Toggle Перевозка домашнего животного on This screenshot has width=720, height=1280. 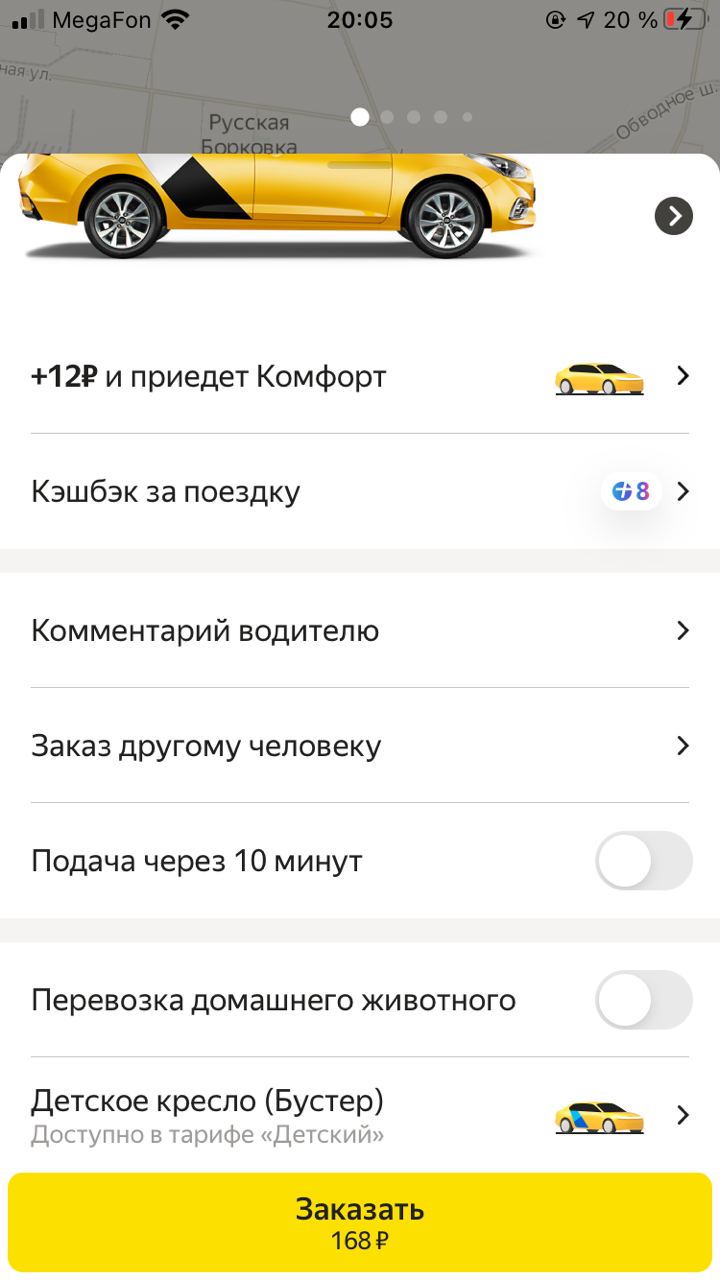pyautogui.click(x=644, y=1000)
